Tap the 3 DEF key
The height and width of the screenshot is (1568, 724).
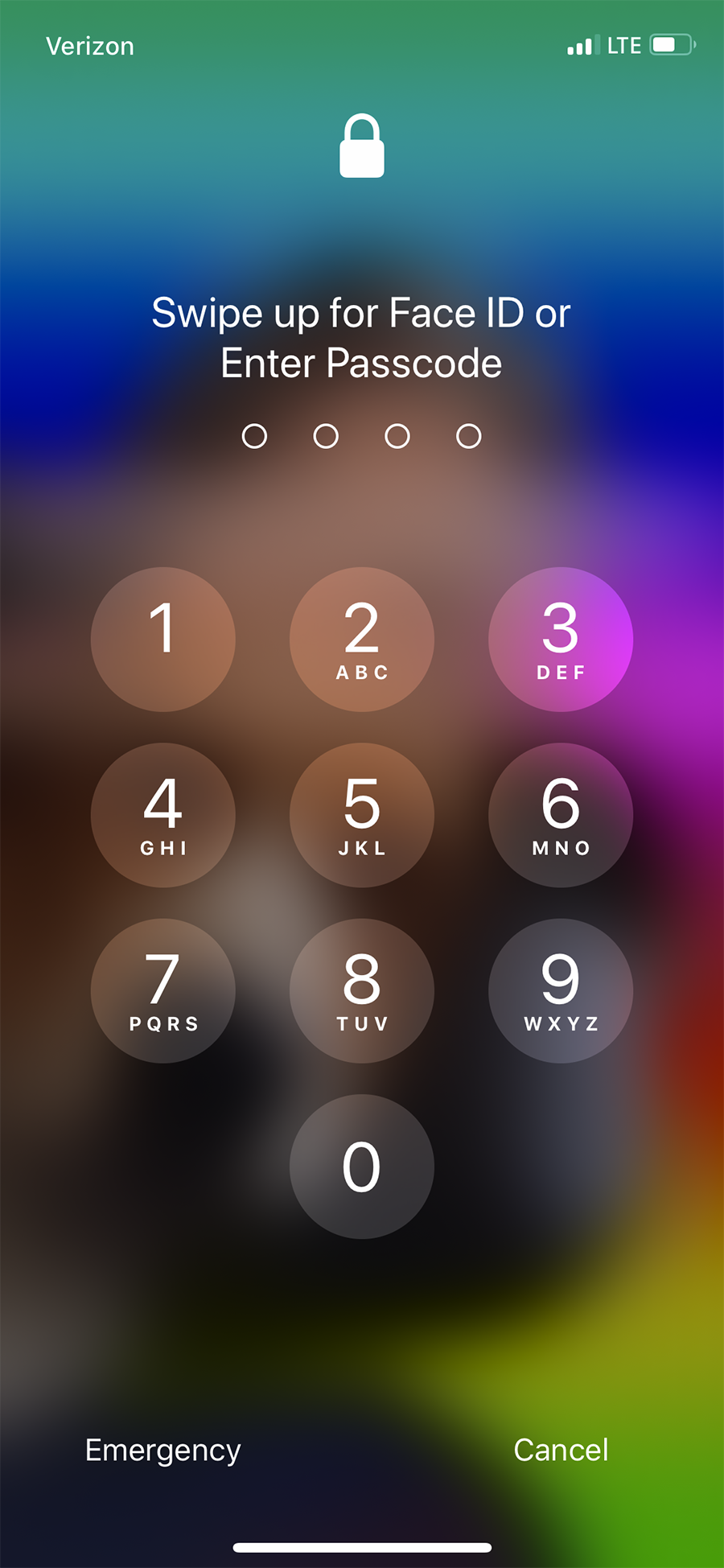pos(561,640)
